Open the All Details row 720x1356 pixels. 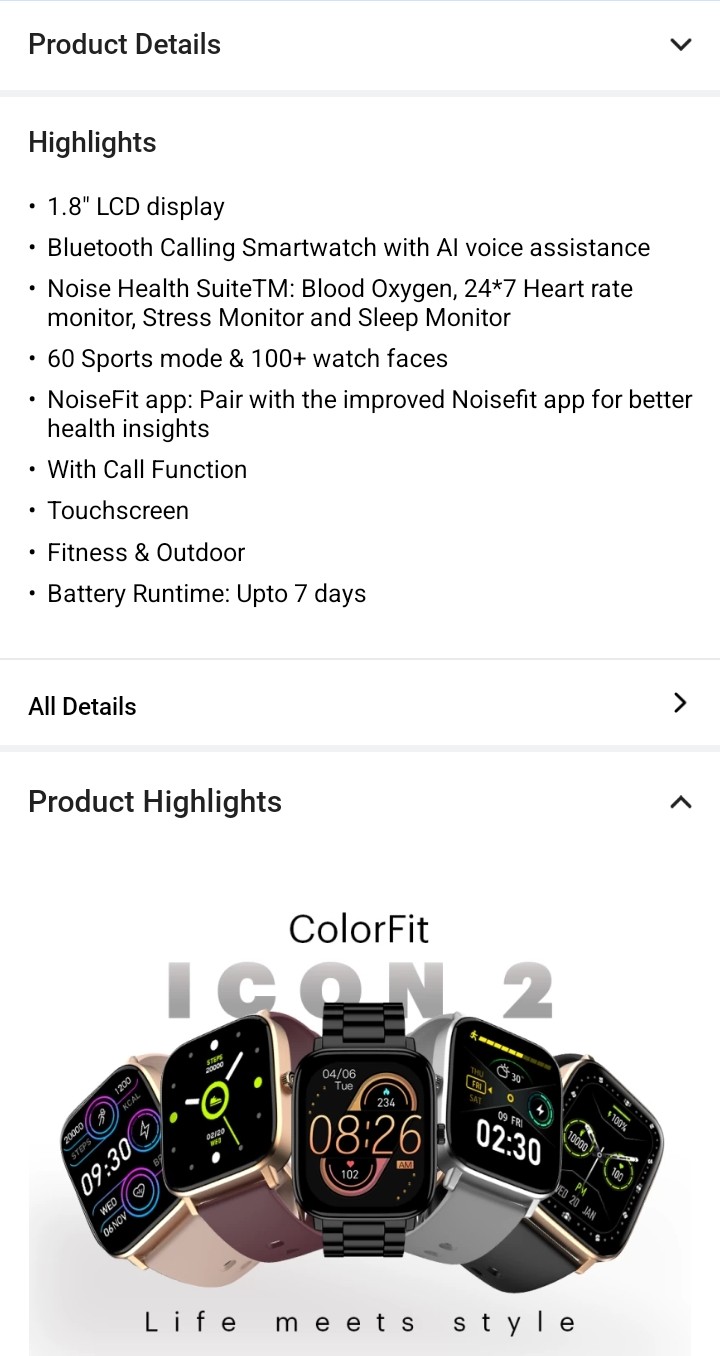click(680, 703)
